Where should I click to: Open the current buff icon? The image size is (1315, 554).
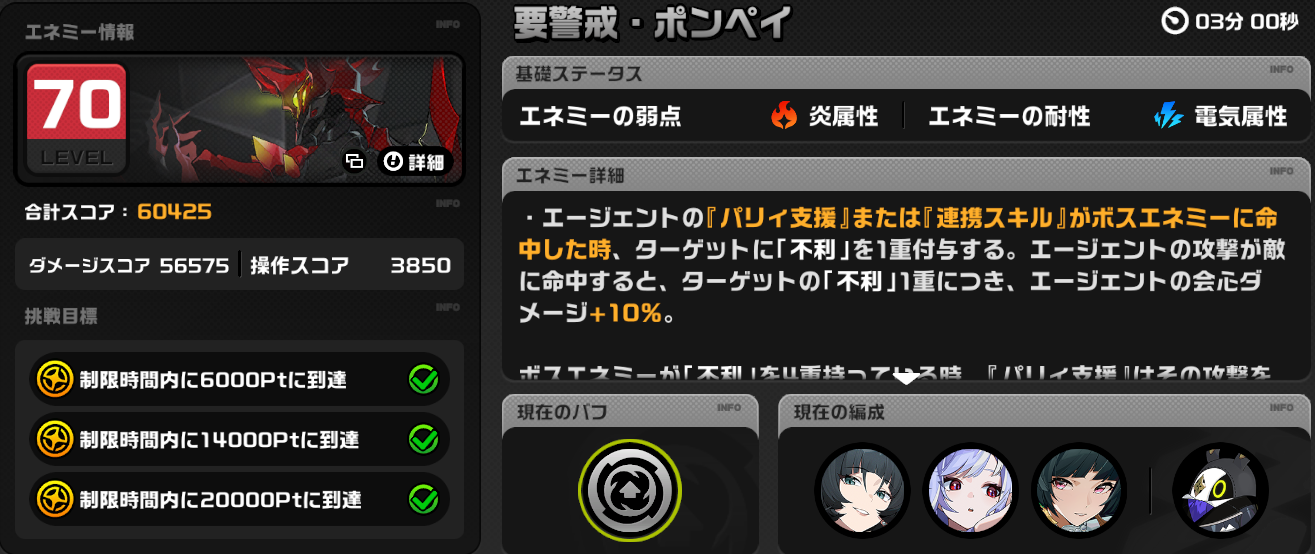629,490
